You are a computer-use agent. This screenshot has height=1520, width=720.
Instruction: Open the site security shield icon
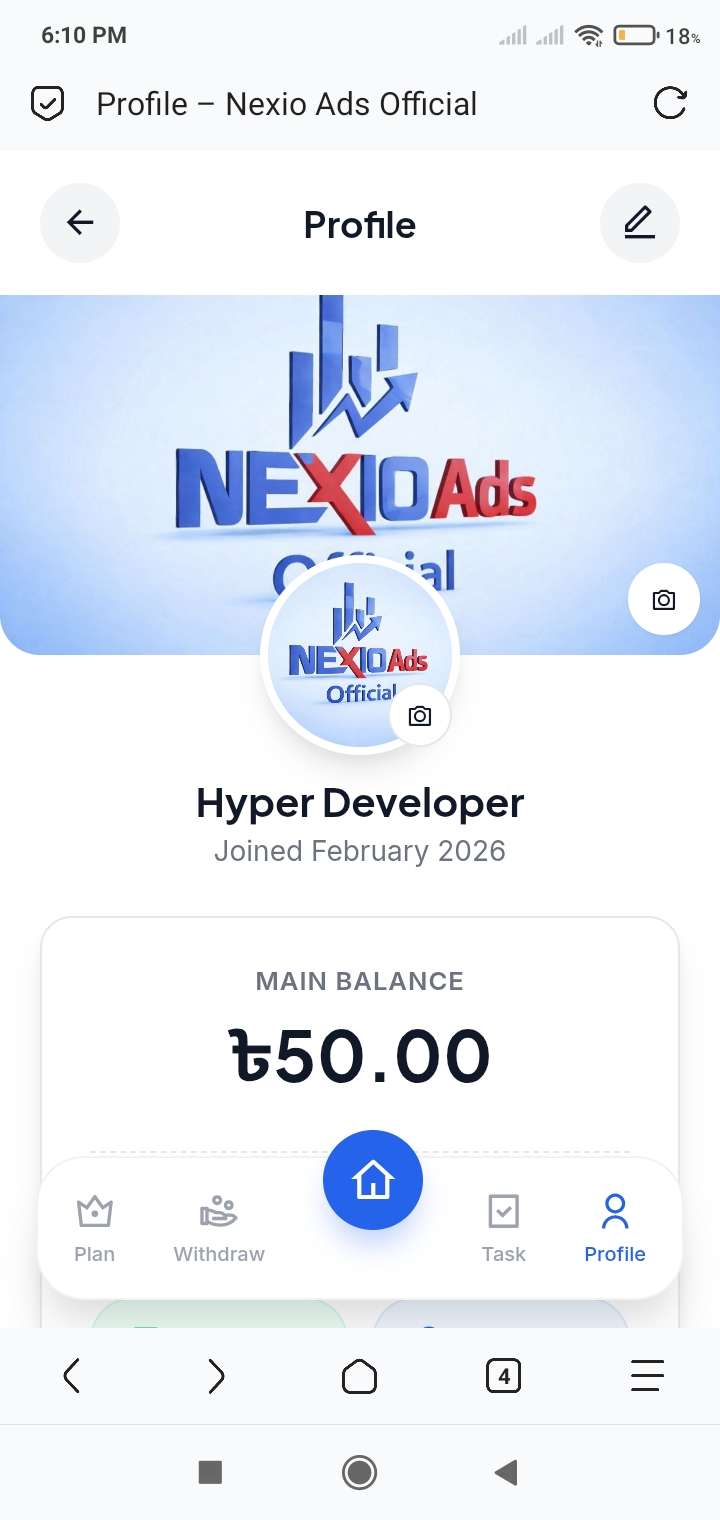point(48,104)
